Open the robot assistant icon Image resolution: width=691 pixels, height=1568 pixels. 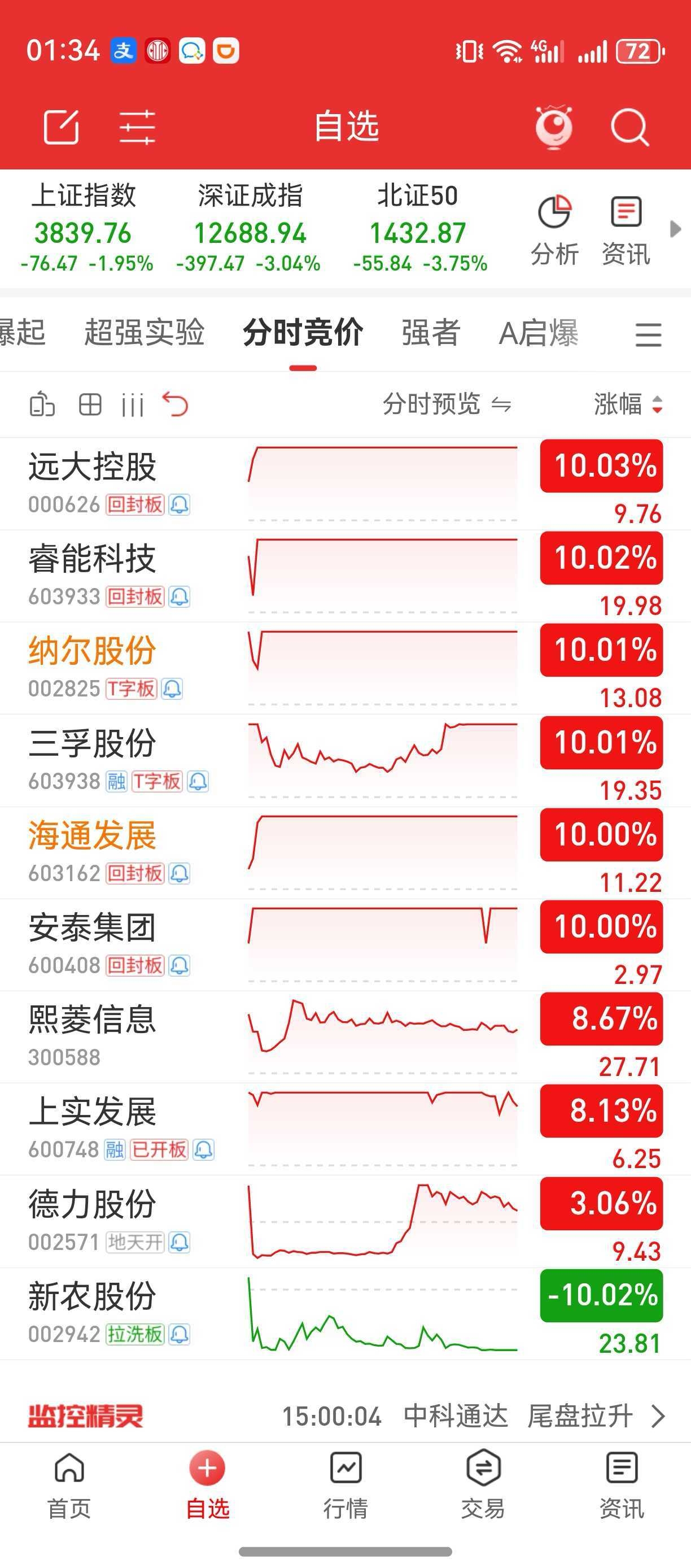click(553, 127)
